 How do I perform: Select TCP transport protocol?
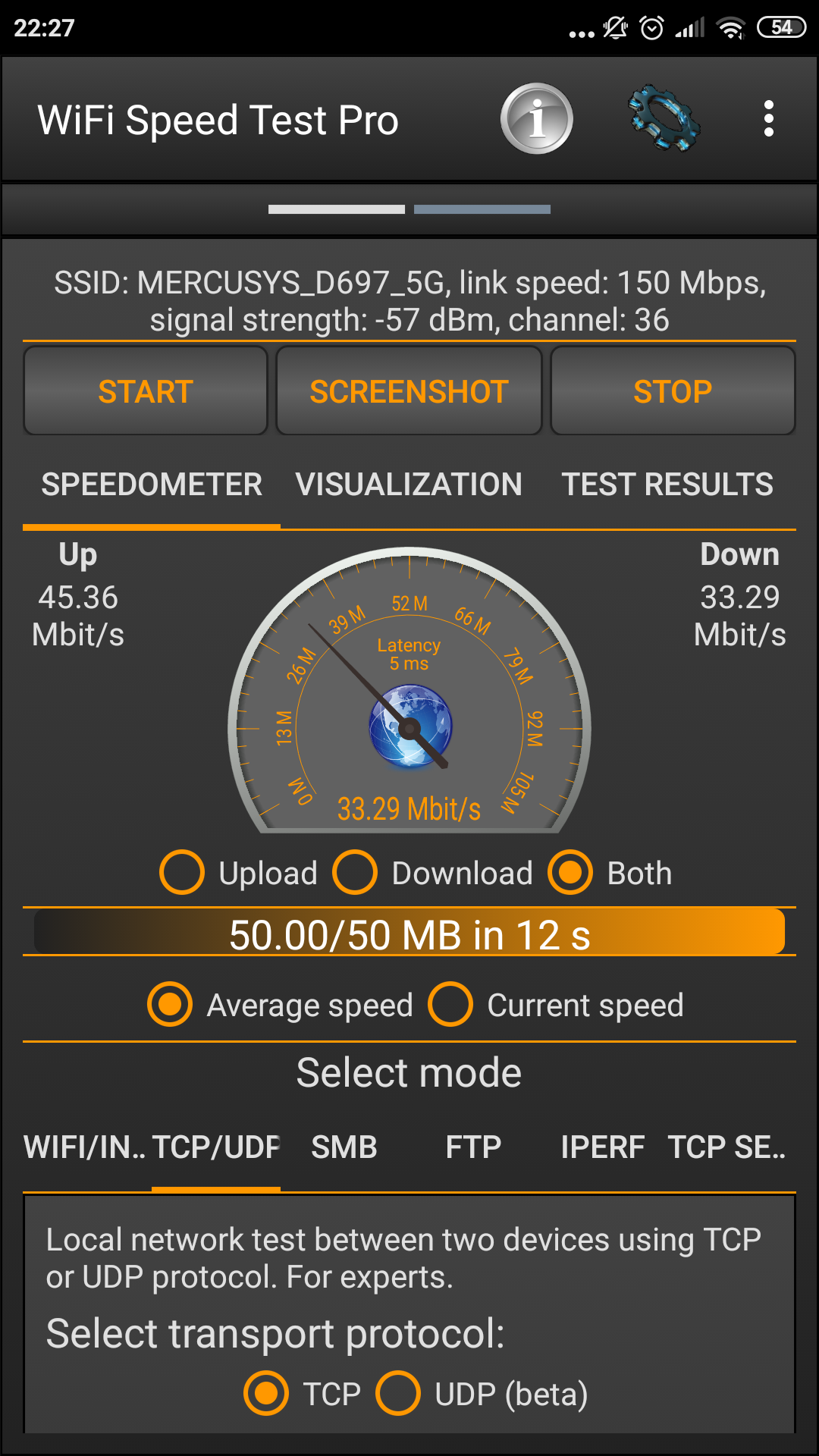pyautogui.click(x=266, y=1394)
